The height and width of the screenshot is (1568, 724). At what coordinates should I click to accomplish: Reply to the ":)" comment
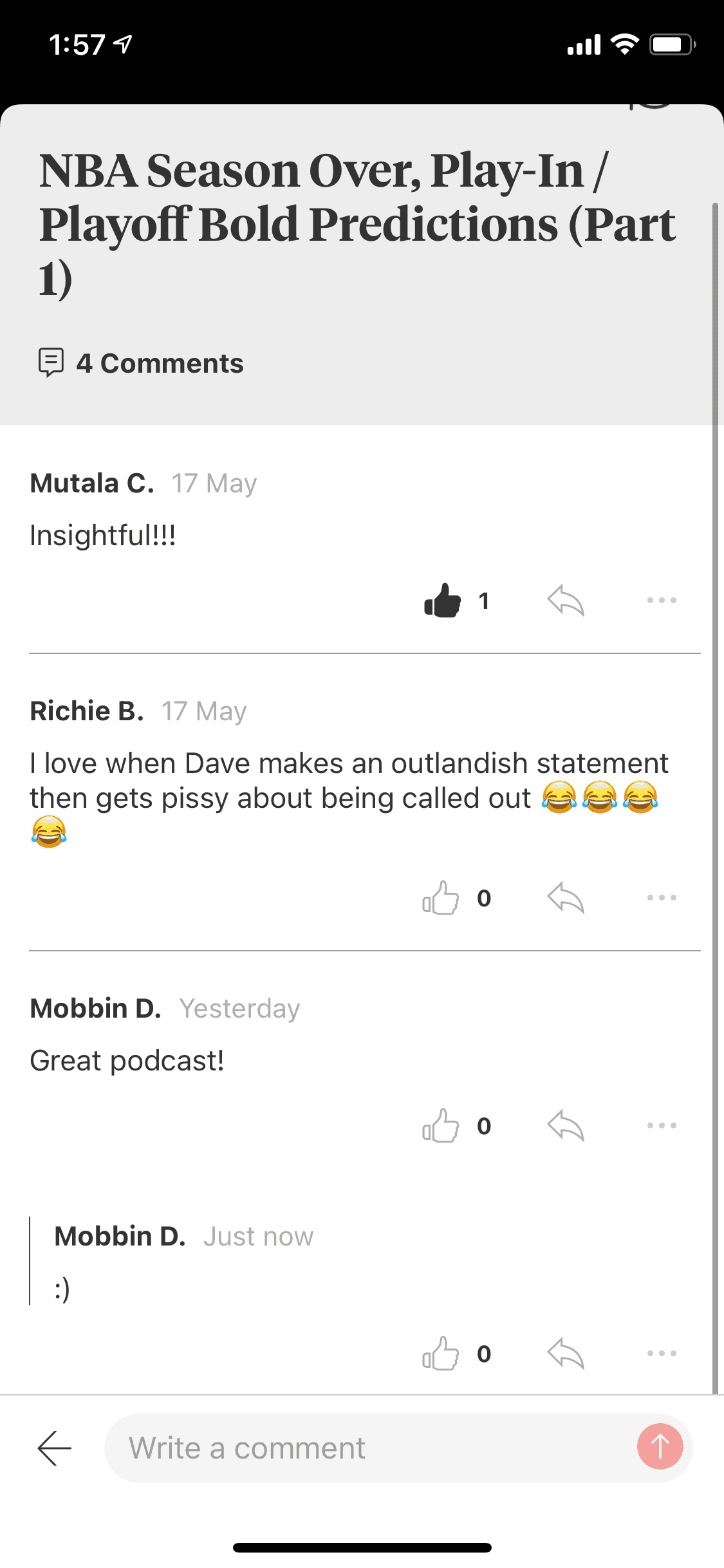566,1354
